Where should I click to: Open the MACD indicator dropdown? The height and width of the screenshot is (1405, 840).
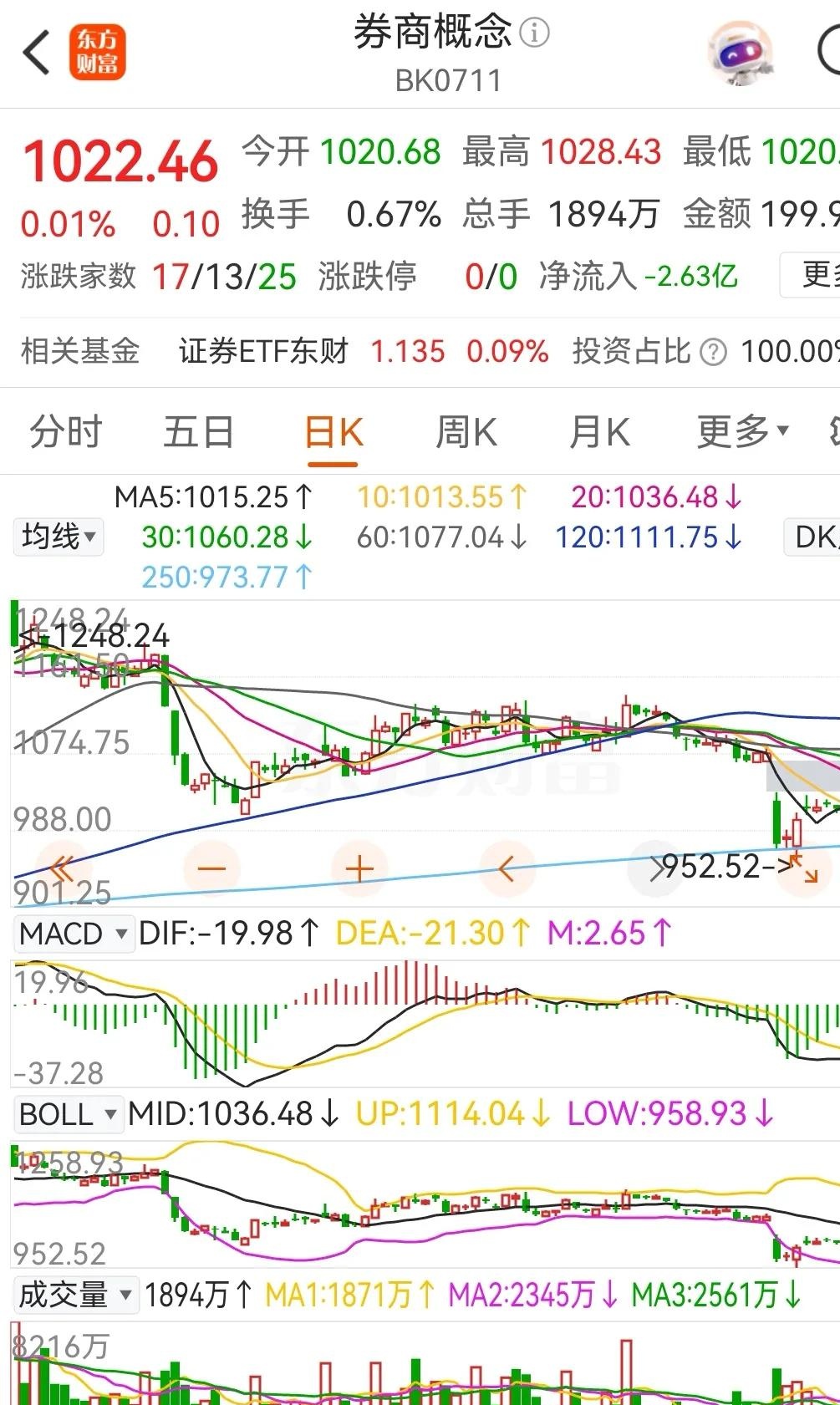(74, 934)
